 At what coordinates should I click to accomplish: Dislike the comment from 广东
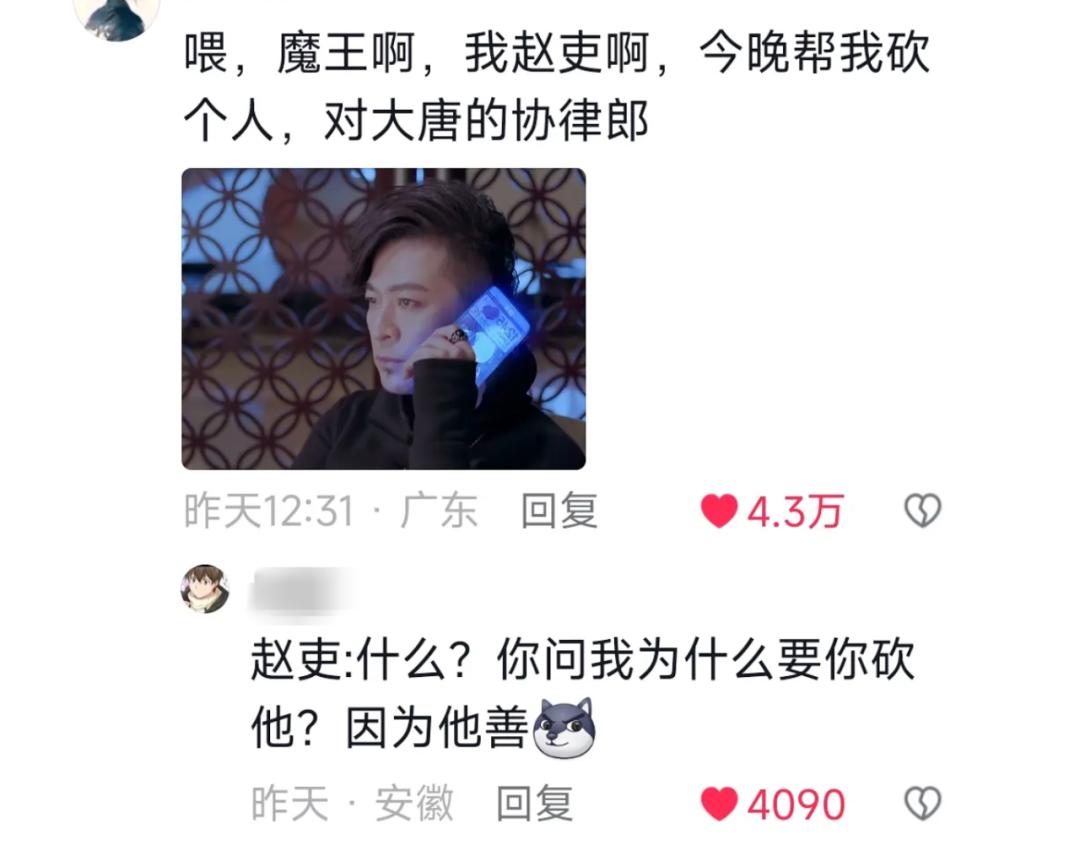(x=922, y=512)
